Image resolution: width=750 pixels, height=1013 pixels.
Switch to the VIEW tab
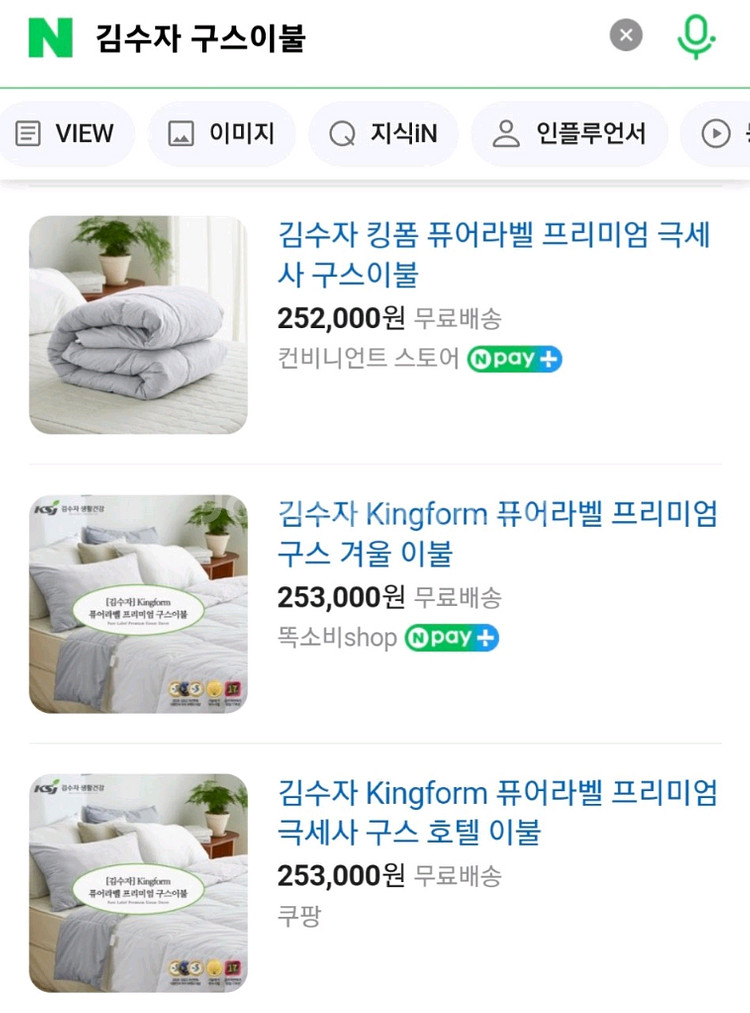[67, 132]
